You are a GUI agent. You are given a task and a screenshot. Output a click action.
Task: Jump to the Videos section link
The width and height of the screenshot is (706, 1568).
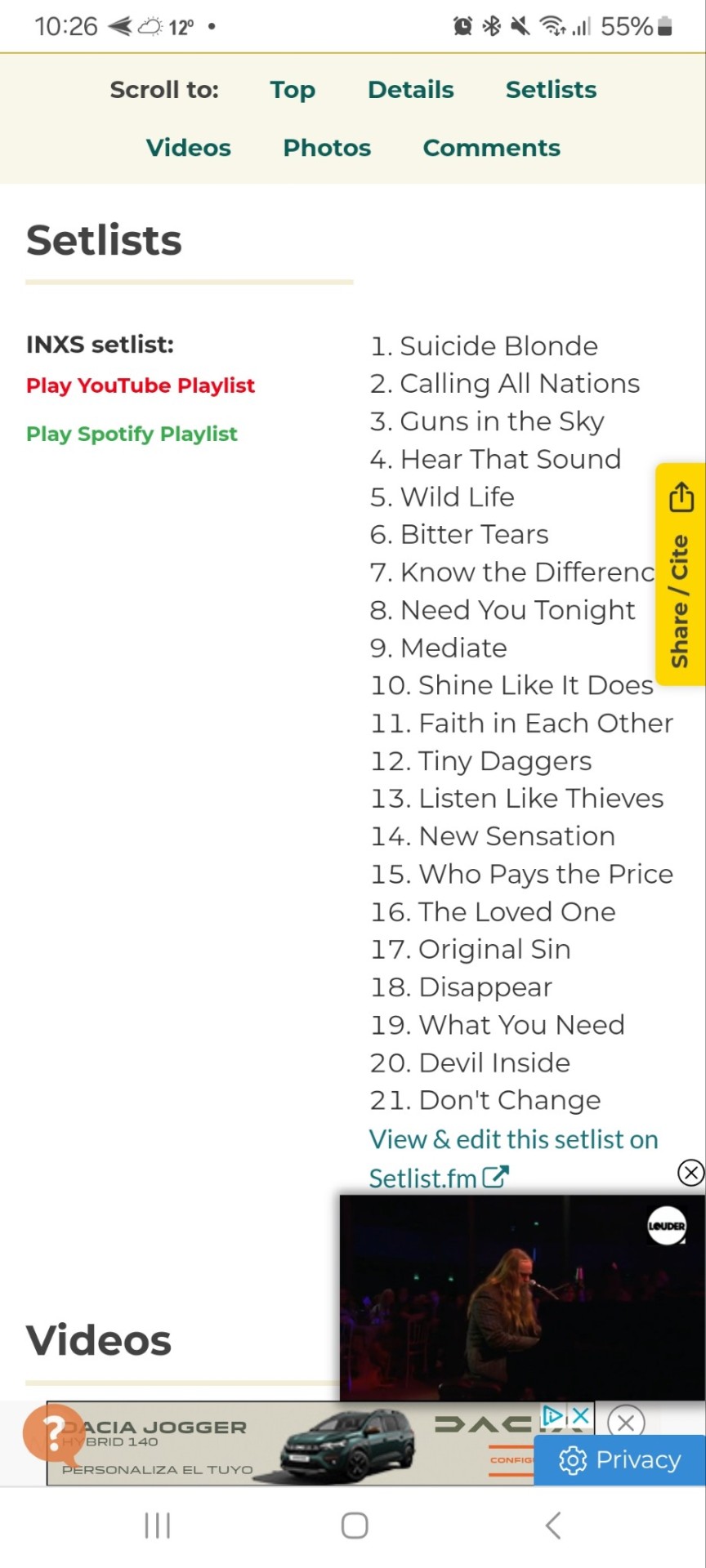tap(188, 148)
